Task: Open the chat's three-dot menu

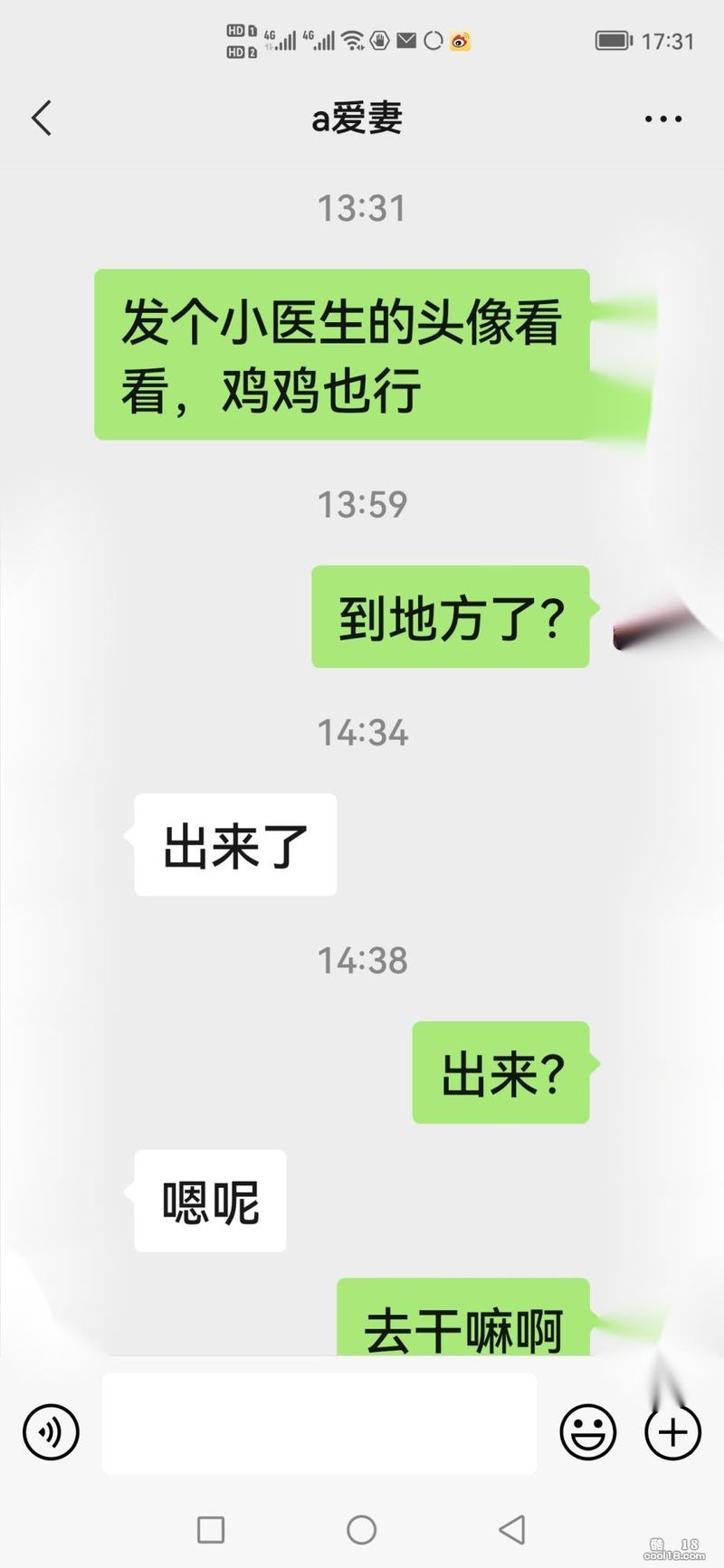Action: 663,119
